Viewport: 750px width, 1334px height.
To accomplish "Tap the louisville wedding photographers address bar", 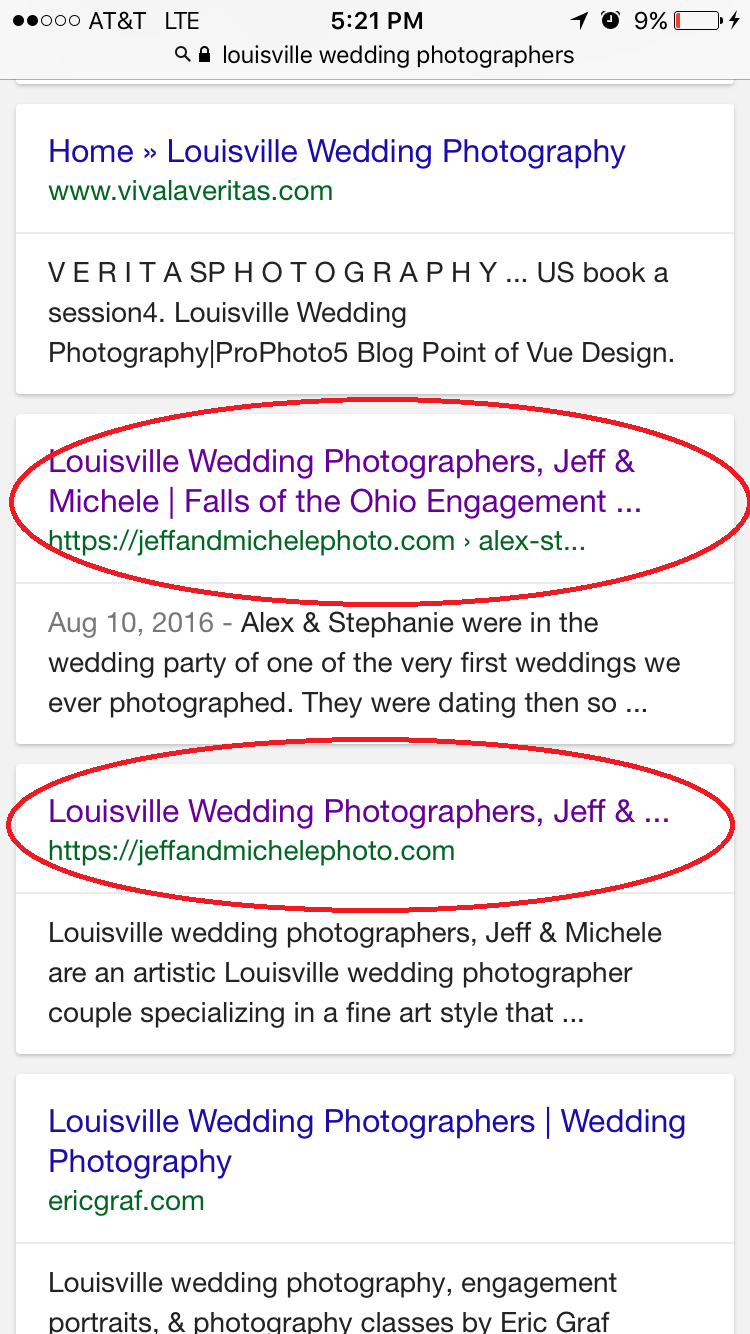I will tap(375, 55).
